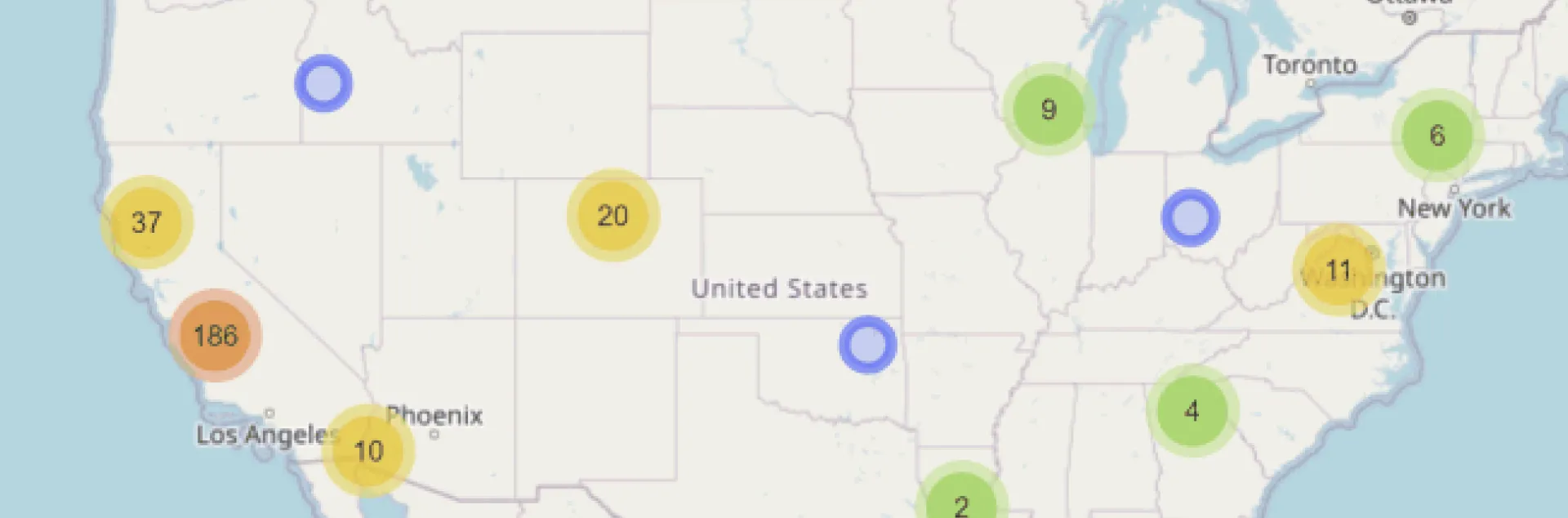This screenshot has width=1568, height=518.
Task: Open the green cluster labeled 6
Action: (1437, 136)
